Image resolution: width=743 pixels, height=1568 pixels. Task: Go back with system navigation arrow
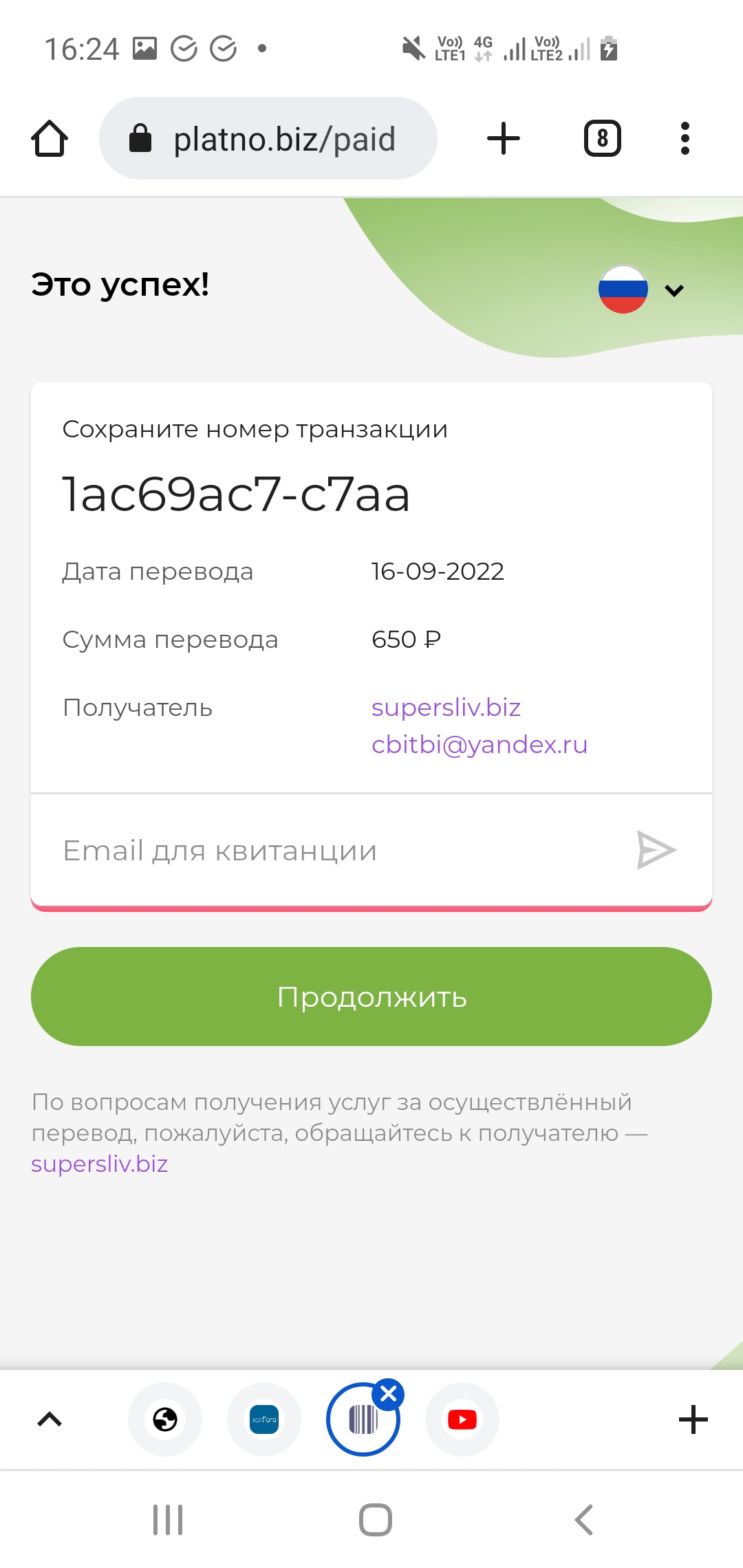(x=583, y=1520)
